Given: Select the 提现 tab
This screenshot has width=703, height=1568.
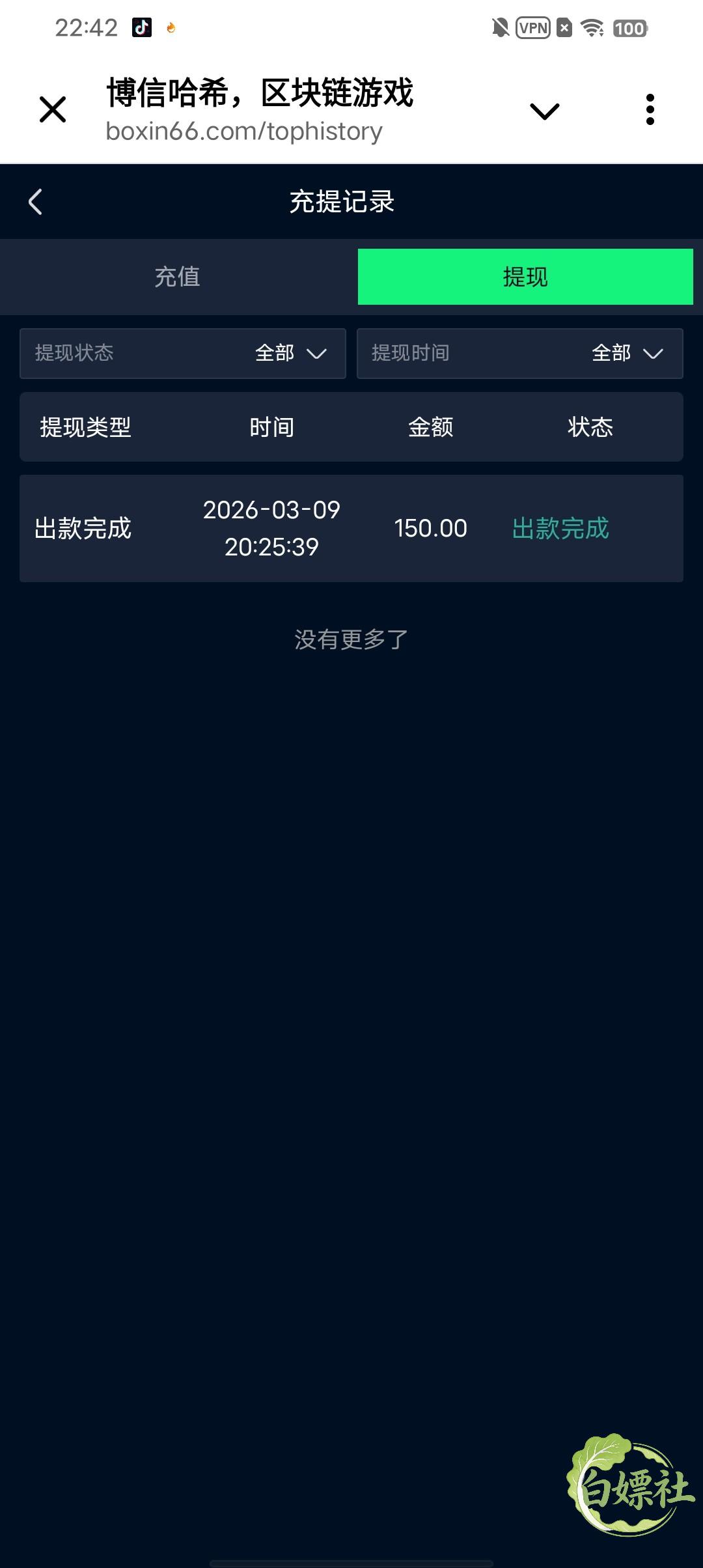Looking at the screenshot, I should (x=525, y=277).
